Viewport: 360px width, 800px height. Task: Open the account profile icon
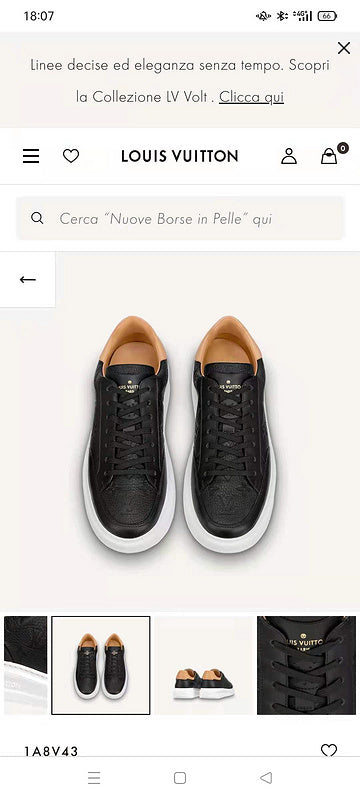(289, 156)
